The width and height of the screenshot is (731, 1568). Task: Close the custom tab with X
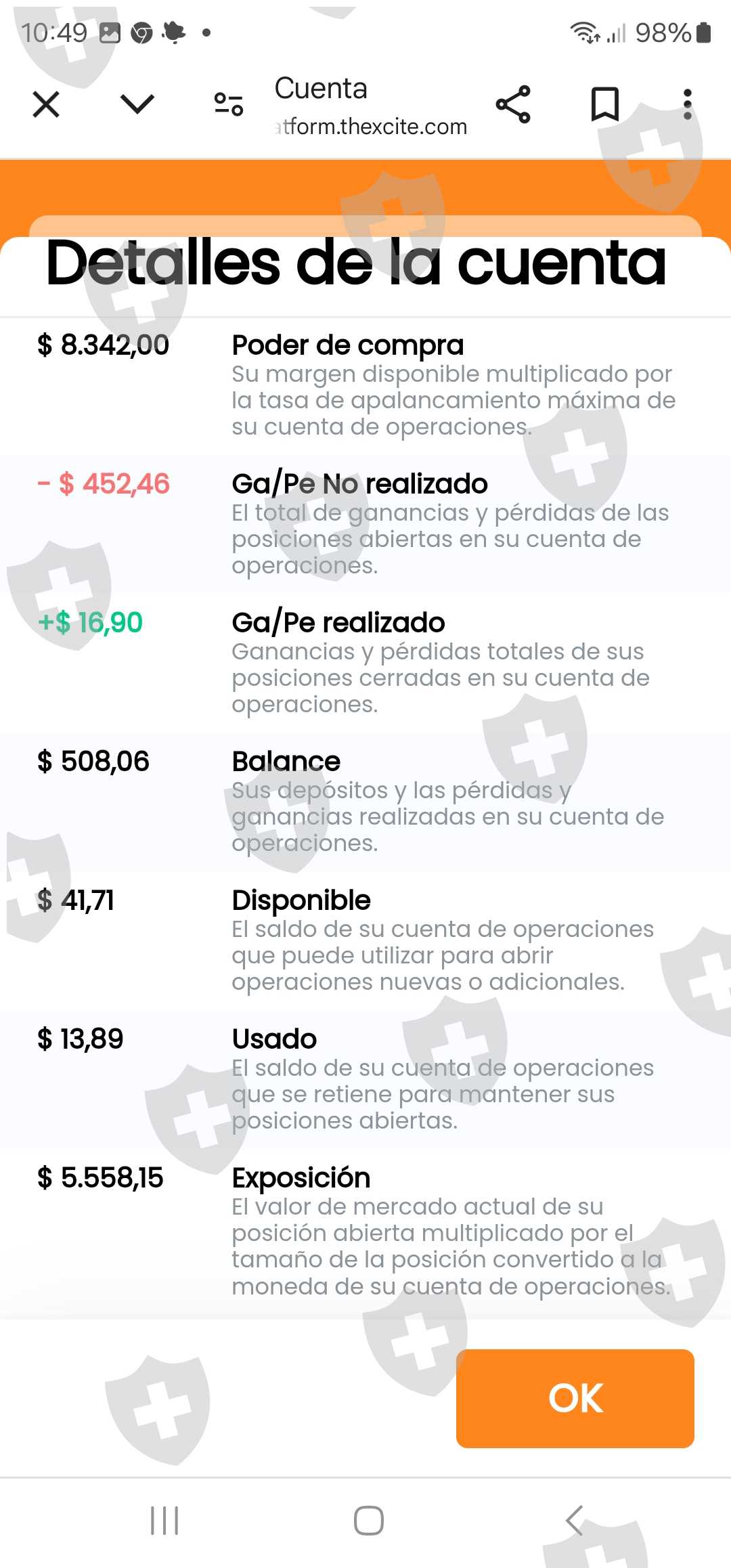click(46, 104)
